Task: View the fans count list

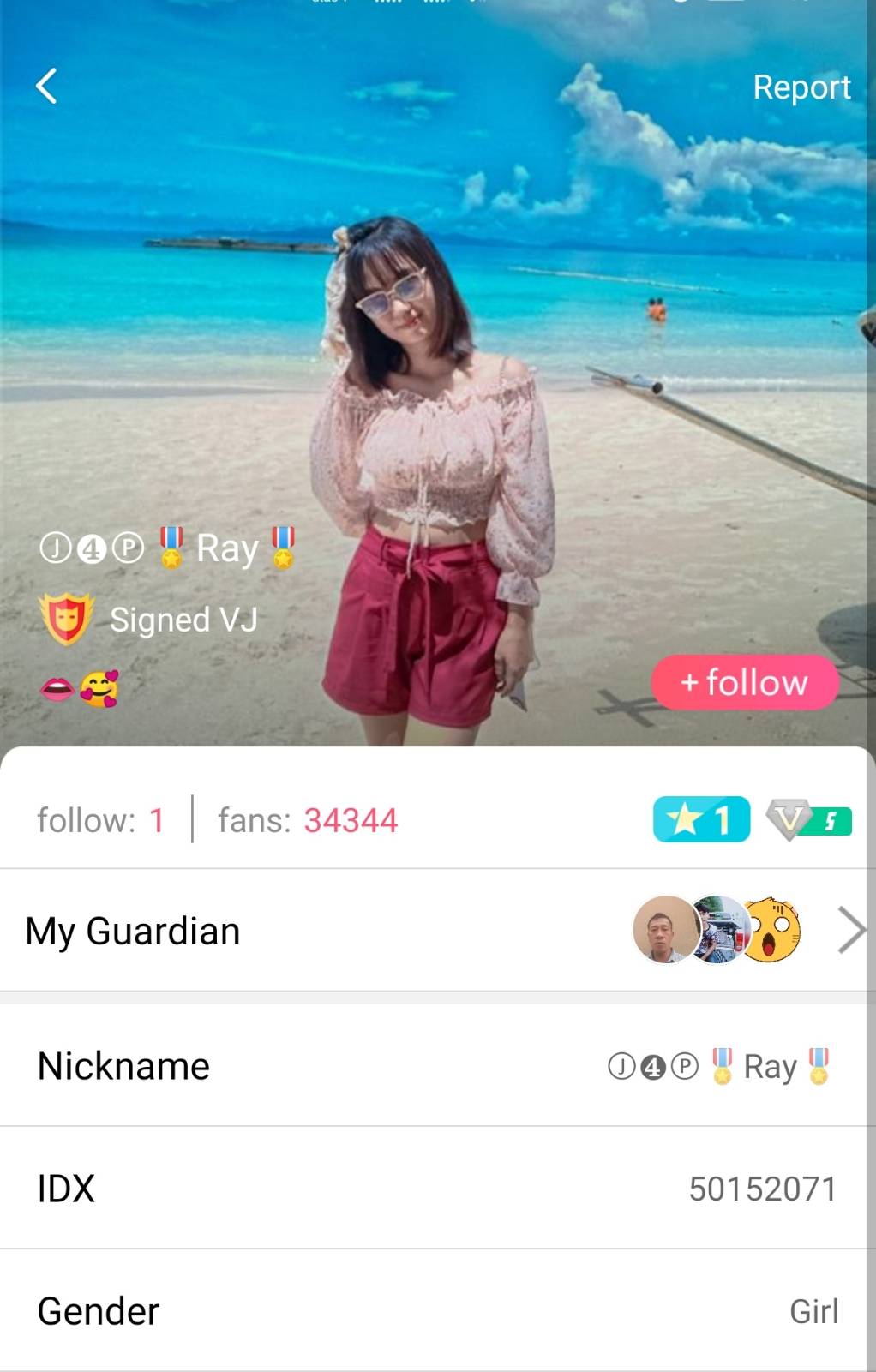Action: 308,820
